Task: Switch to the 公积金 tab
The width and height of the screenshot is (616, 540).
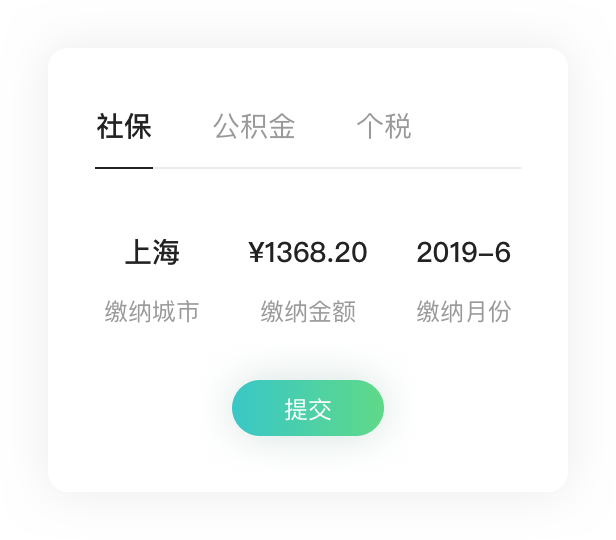Action: [x=254, y=127]
